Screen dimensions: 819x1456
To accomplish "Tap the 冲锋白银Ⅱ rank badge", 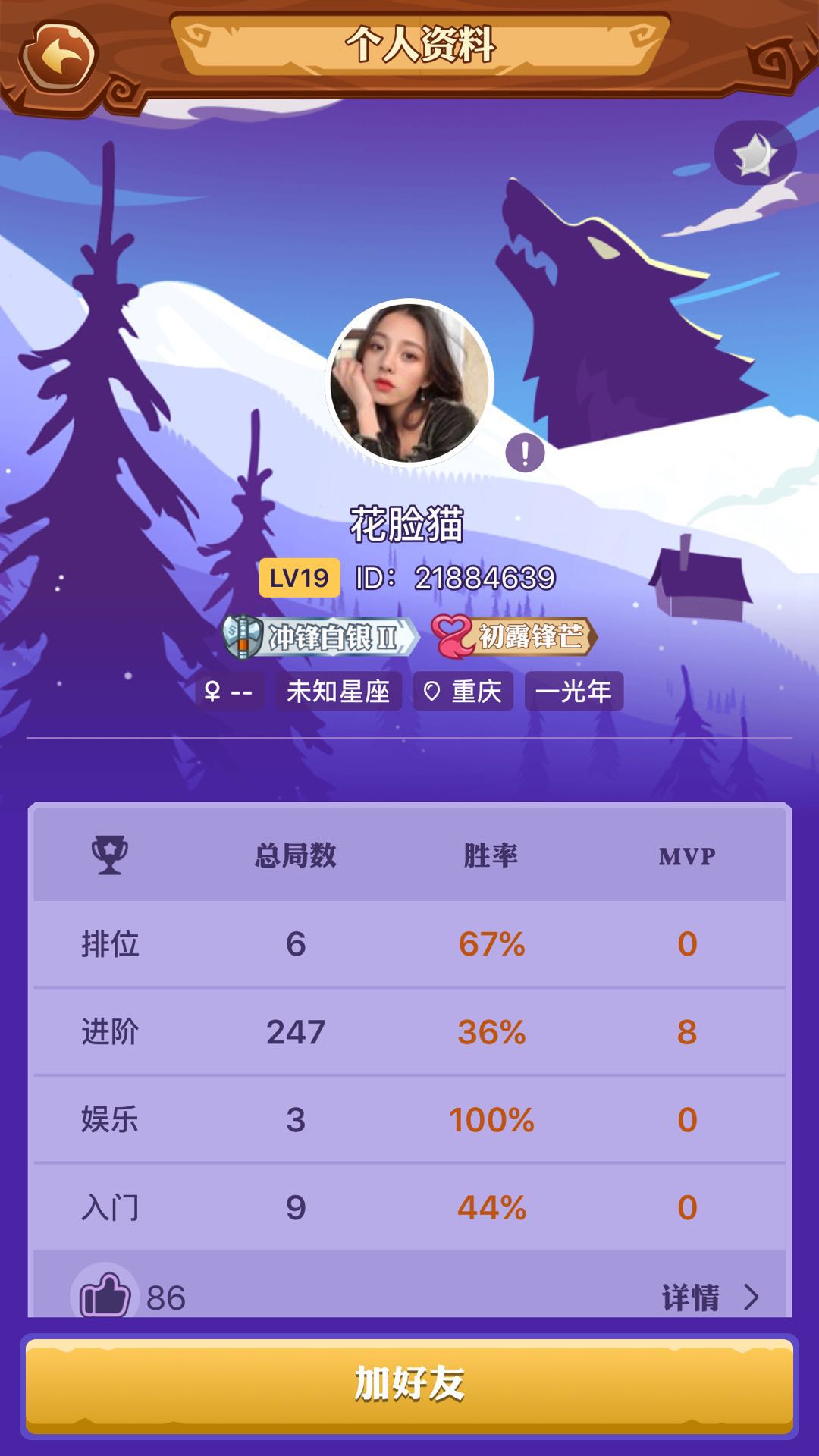I will (321, 636).
